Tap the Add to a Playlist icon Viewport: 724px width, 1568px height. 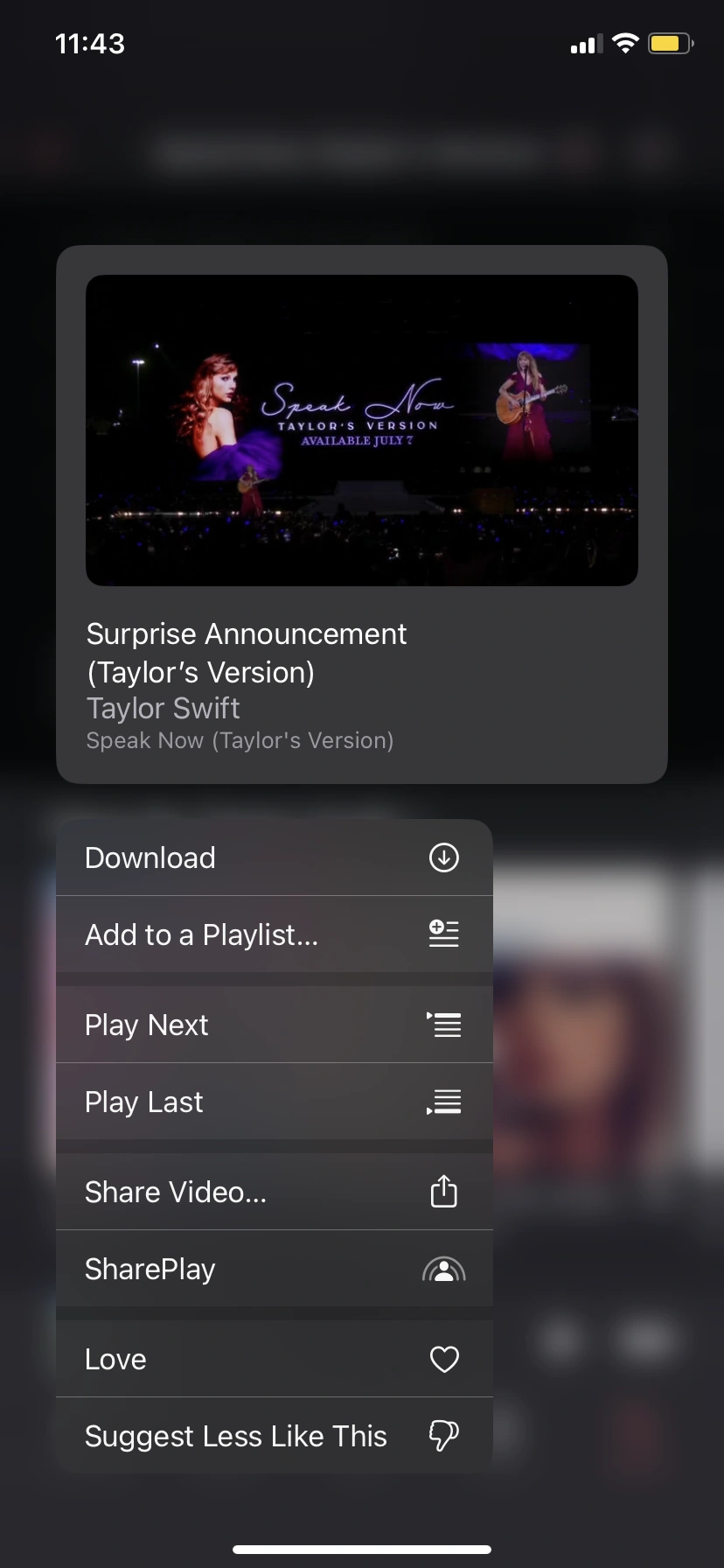(443, 934)
